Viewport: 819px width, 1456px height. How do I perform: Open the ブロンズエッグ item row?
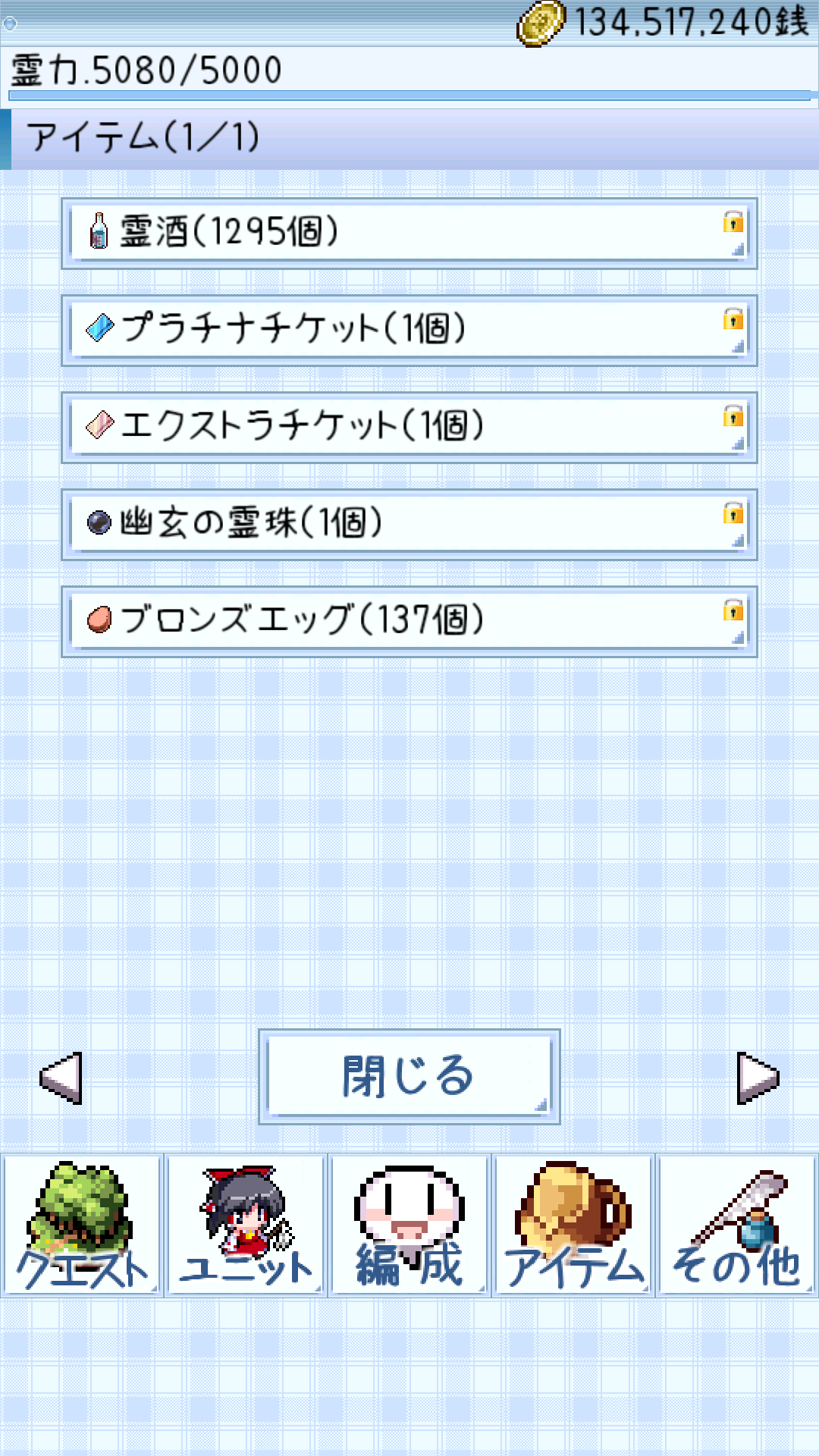409,621
